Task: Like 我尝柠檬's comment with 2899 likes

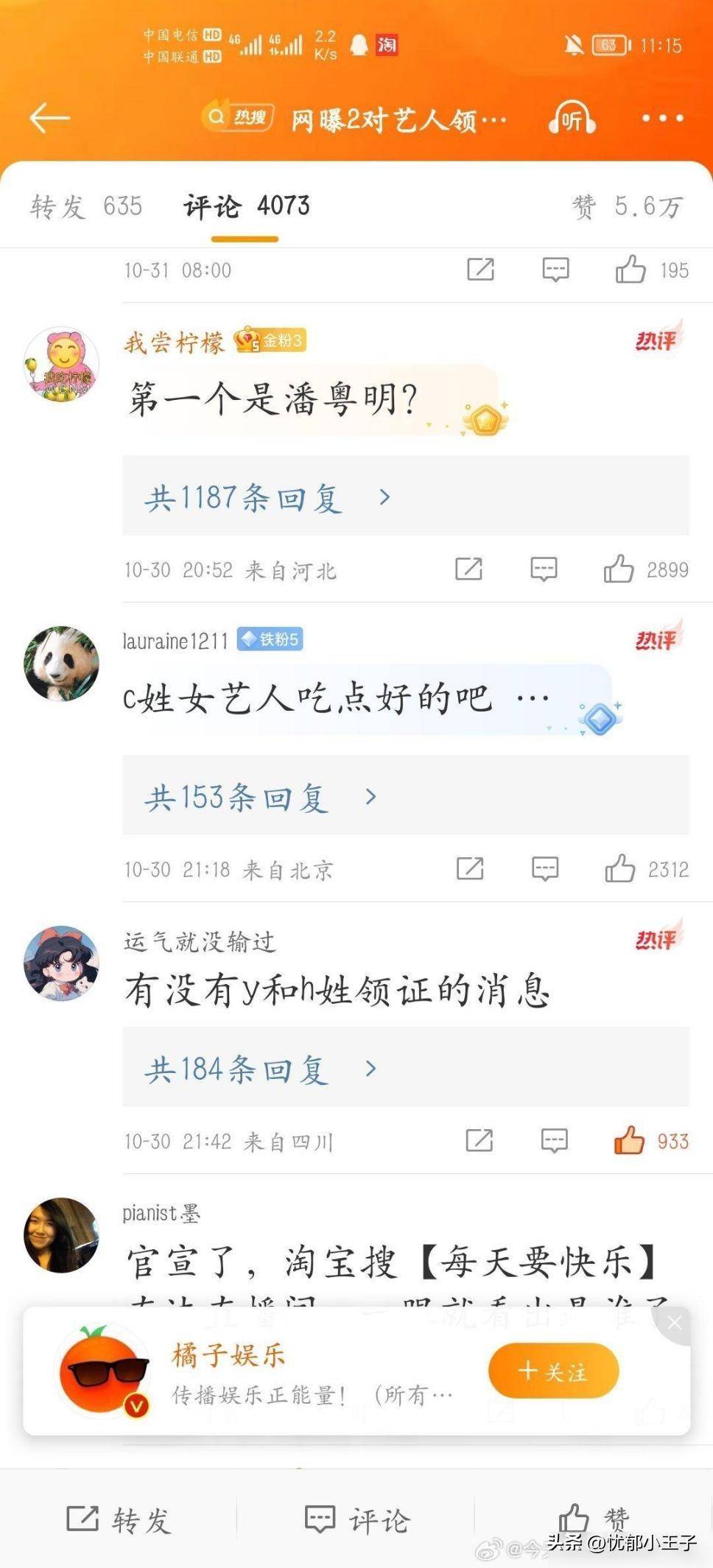Action: point(619,569)
